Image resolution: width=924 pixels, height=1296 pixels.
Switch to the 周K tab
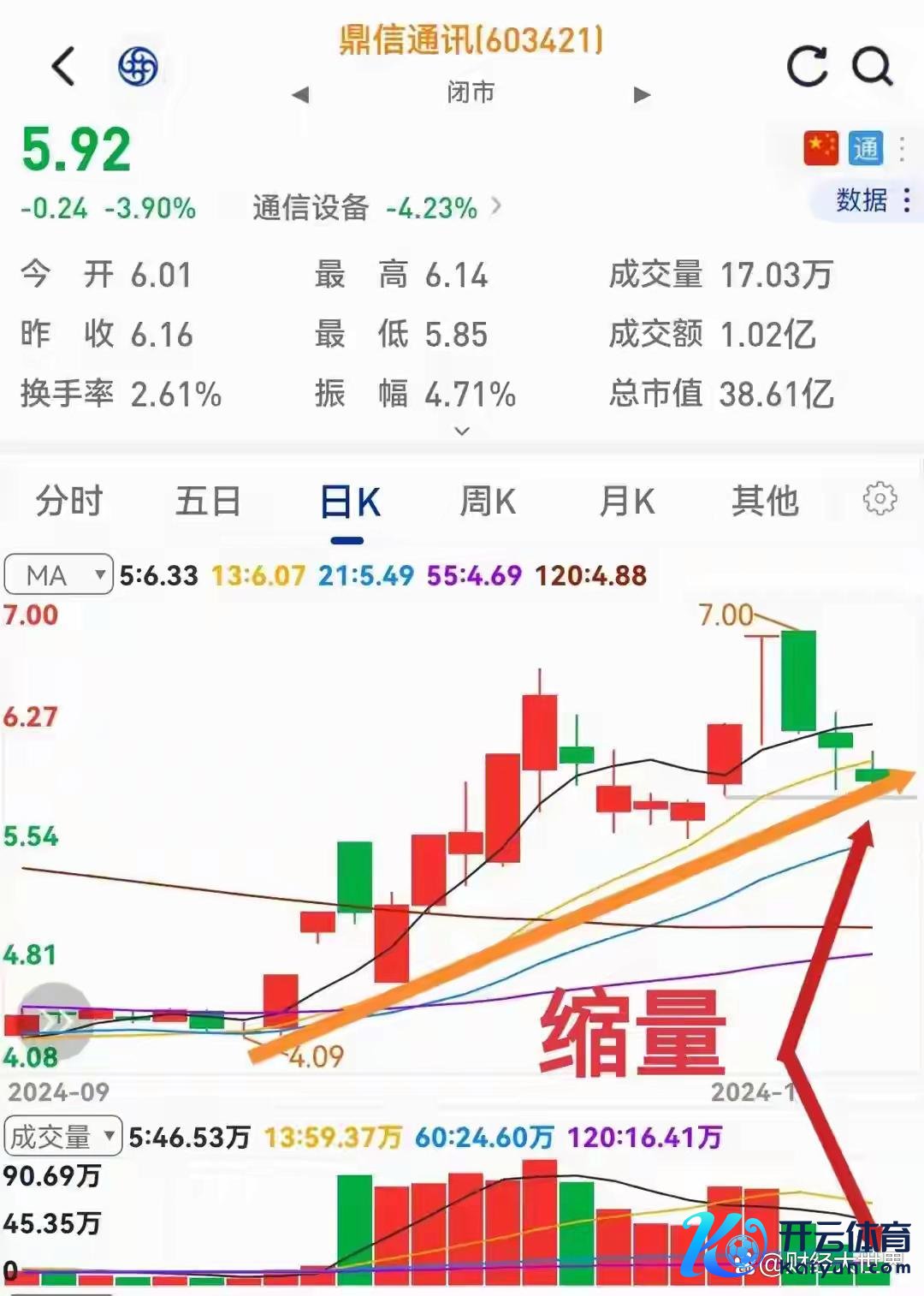(x=488, y=501)
